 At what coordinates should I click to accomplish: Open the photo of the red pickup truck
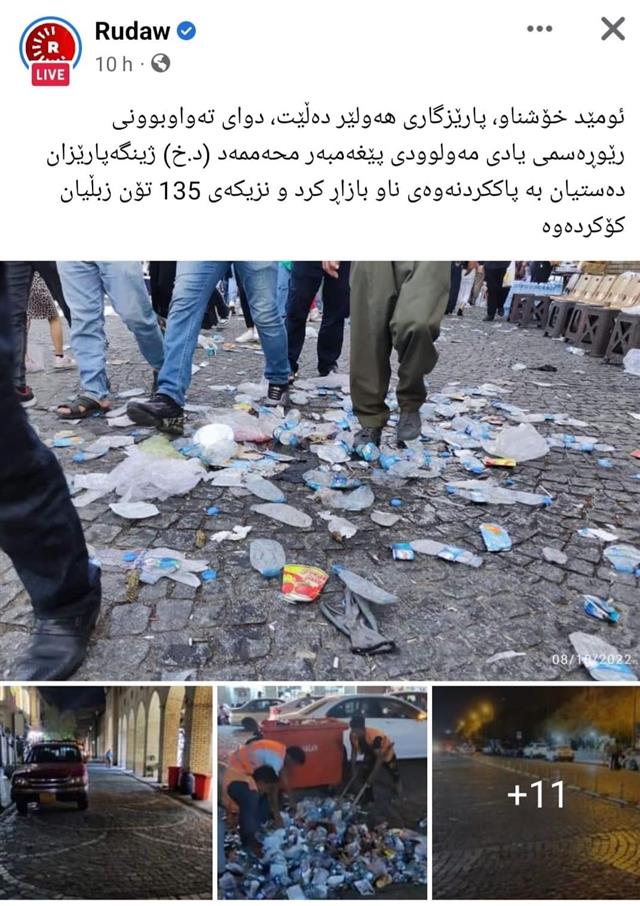point(106,792)
